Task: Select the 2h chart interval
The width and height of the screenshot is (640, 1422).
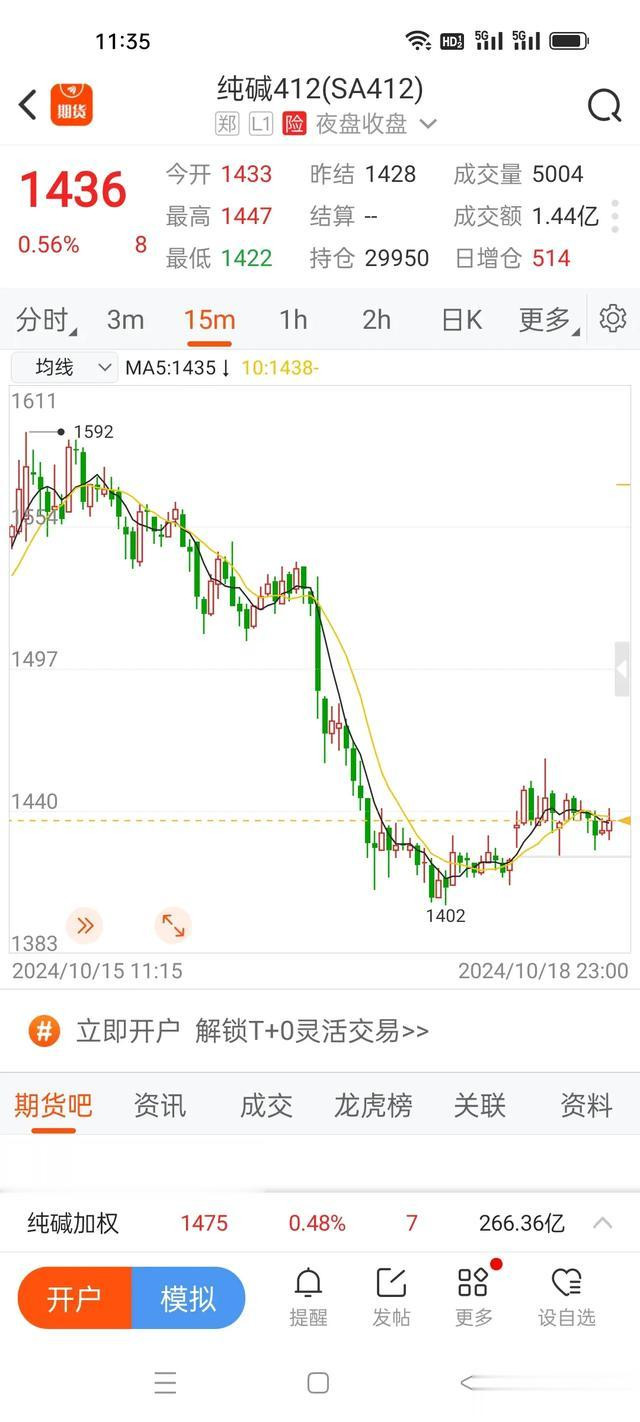Action: 376,320
